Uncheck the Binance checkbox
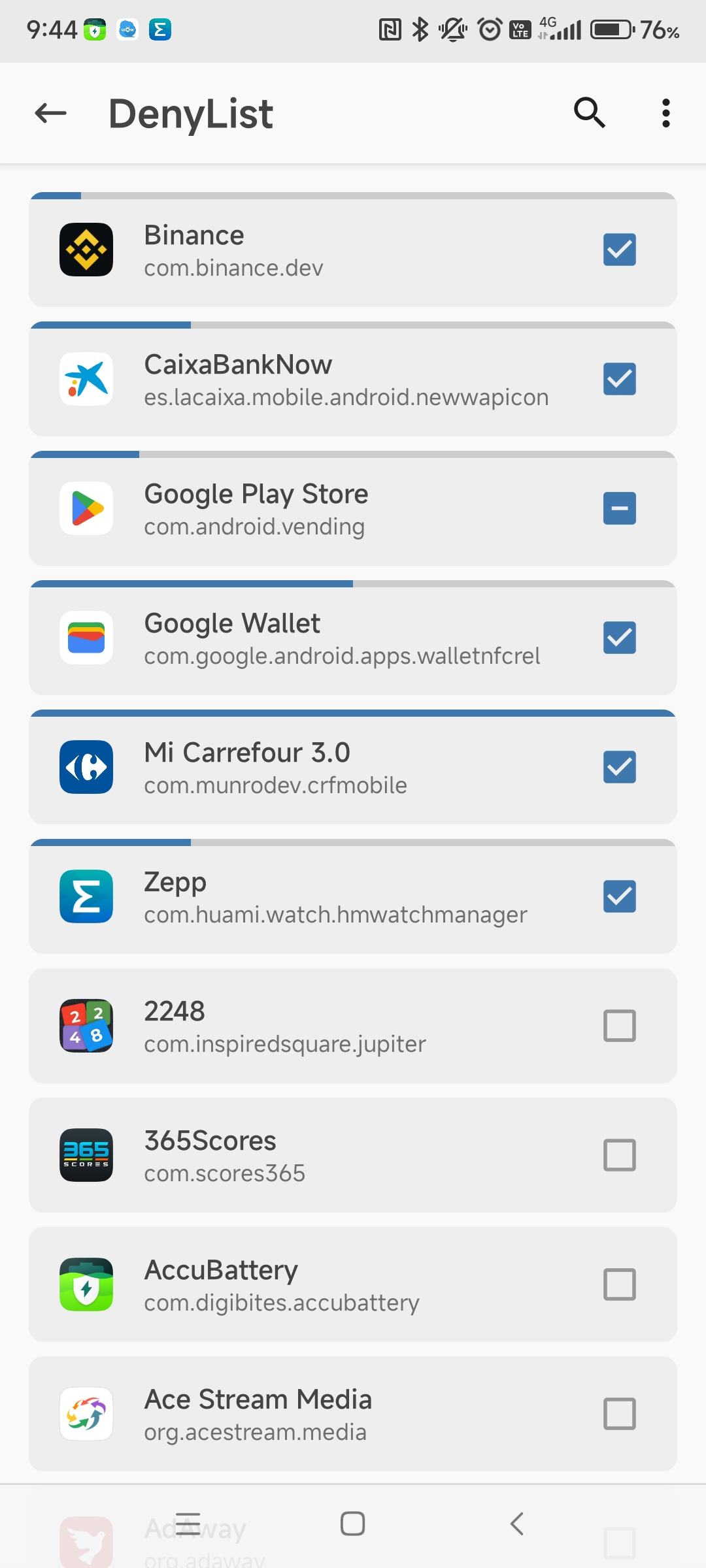Viewport: 706px width, 1568px height. [x=619, y=250]
